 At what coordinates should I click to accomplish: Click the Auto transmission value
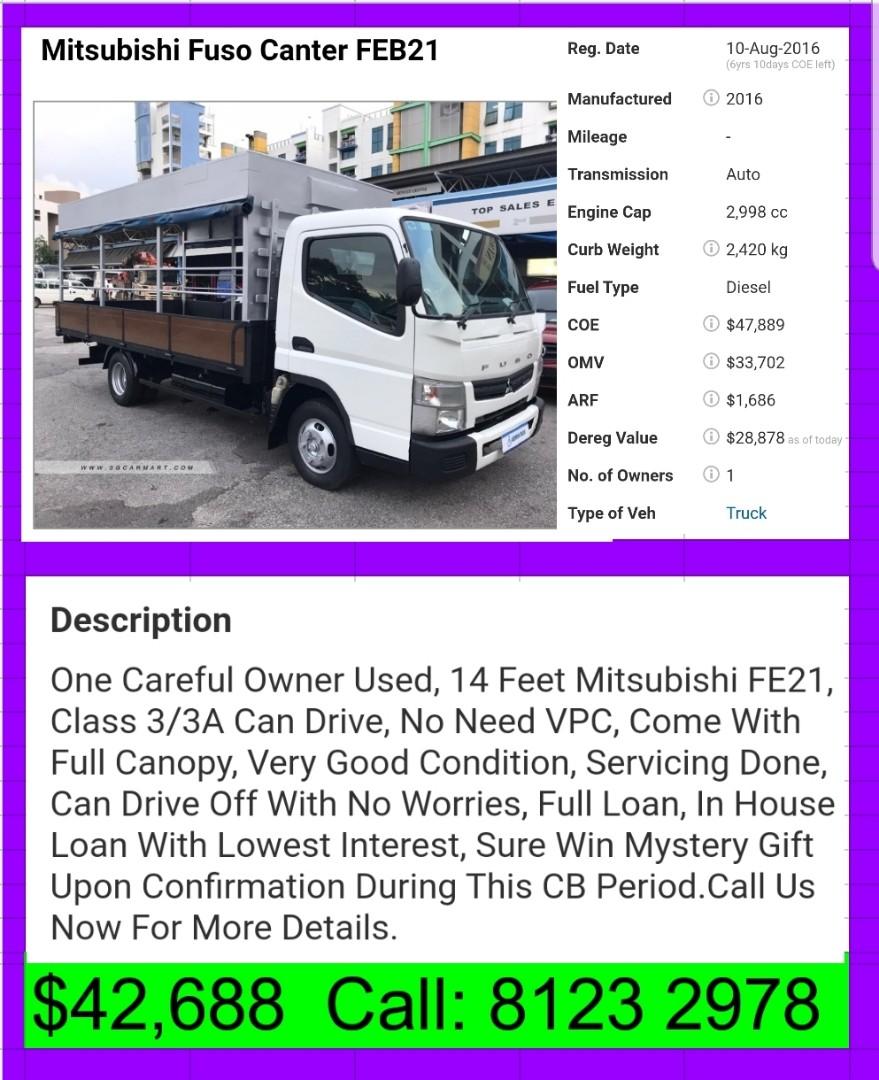coord(742,174)
